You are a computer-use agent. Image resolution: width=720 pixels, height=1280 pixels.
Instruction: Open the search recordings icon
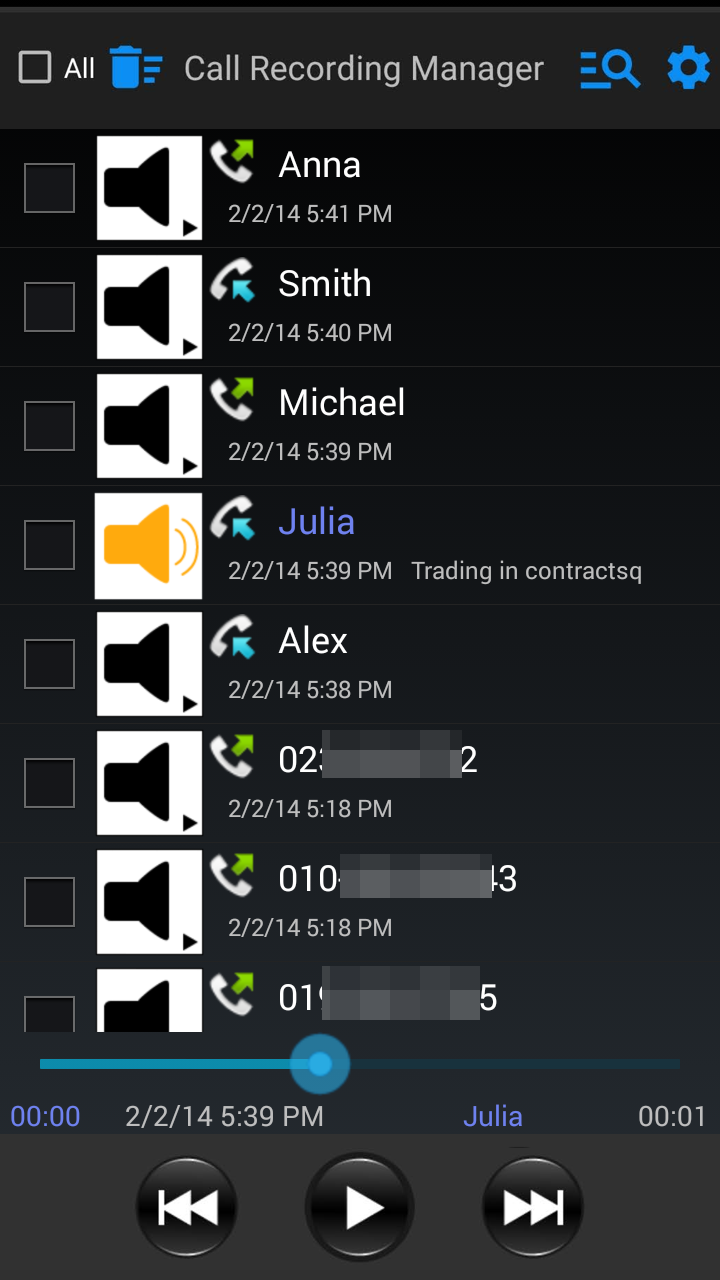point(609,68)
